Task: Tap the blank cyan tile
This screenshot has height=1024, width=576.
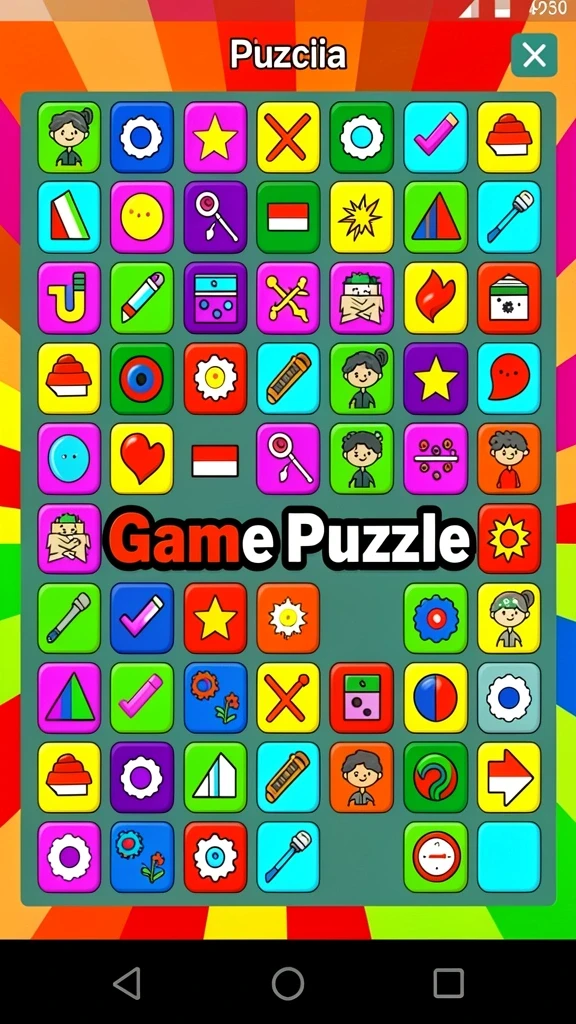Action: click(509, 857)
